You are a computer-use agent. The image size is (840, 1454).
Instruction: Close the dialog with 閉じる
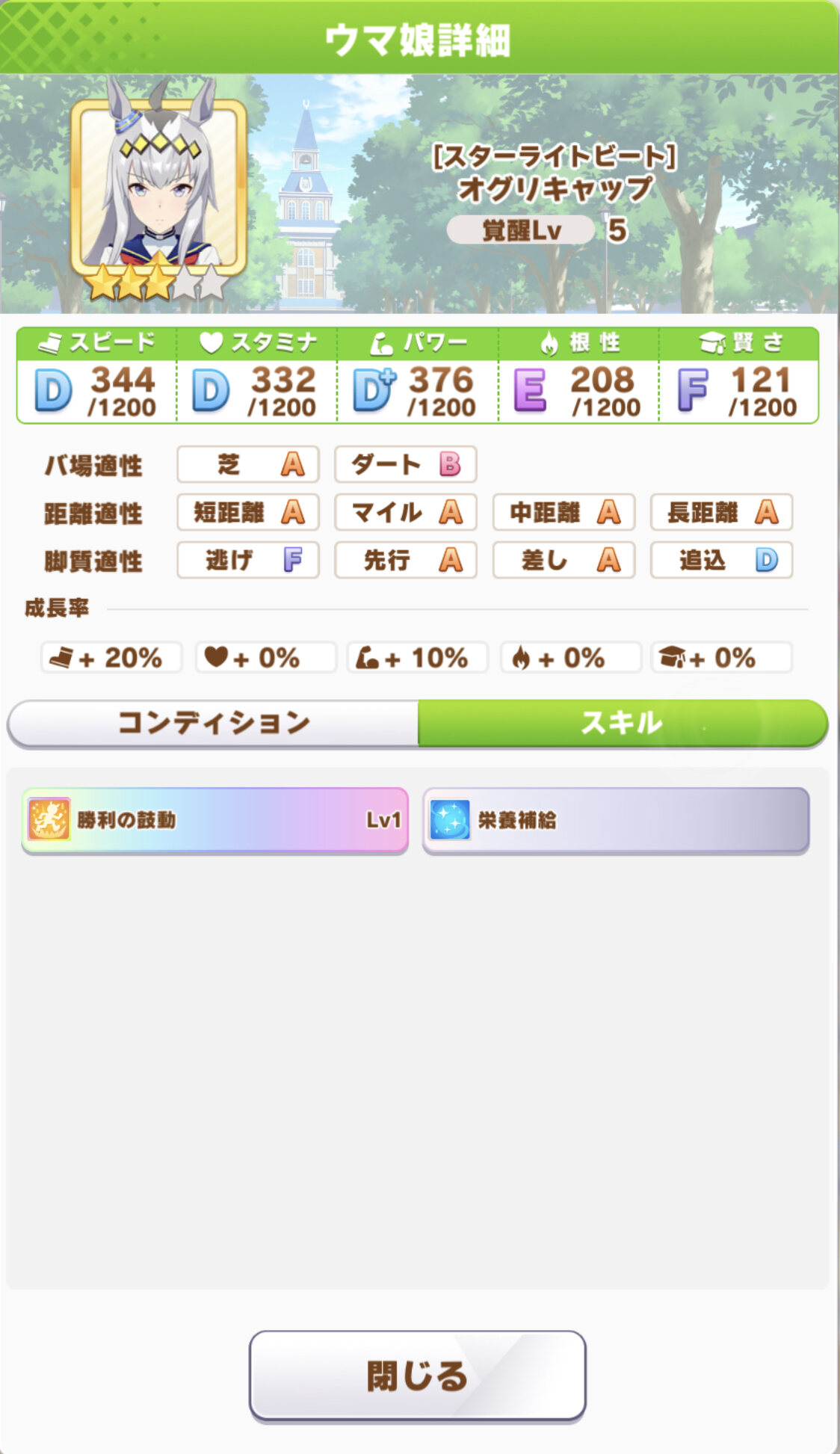click(417, 1376)
